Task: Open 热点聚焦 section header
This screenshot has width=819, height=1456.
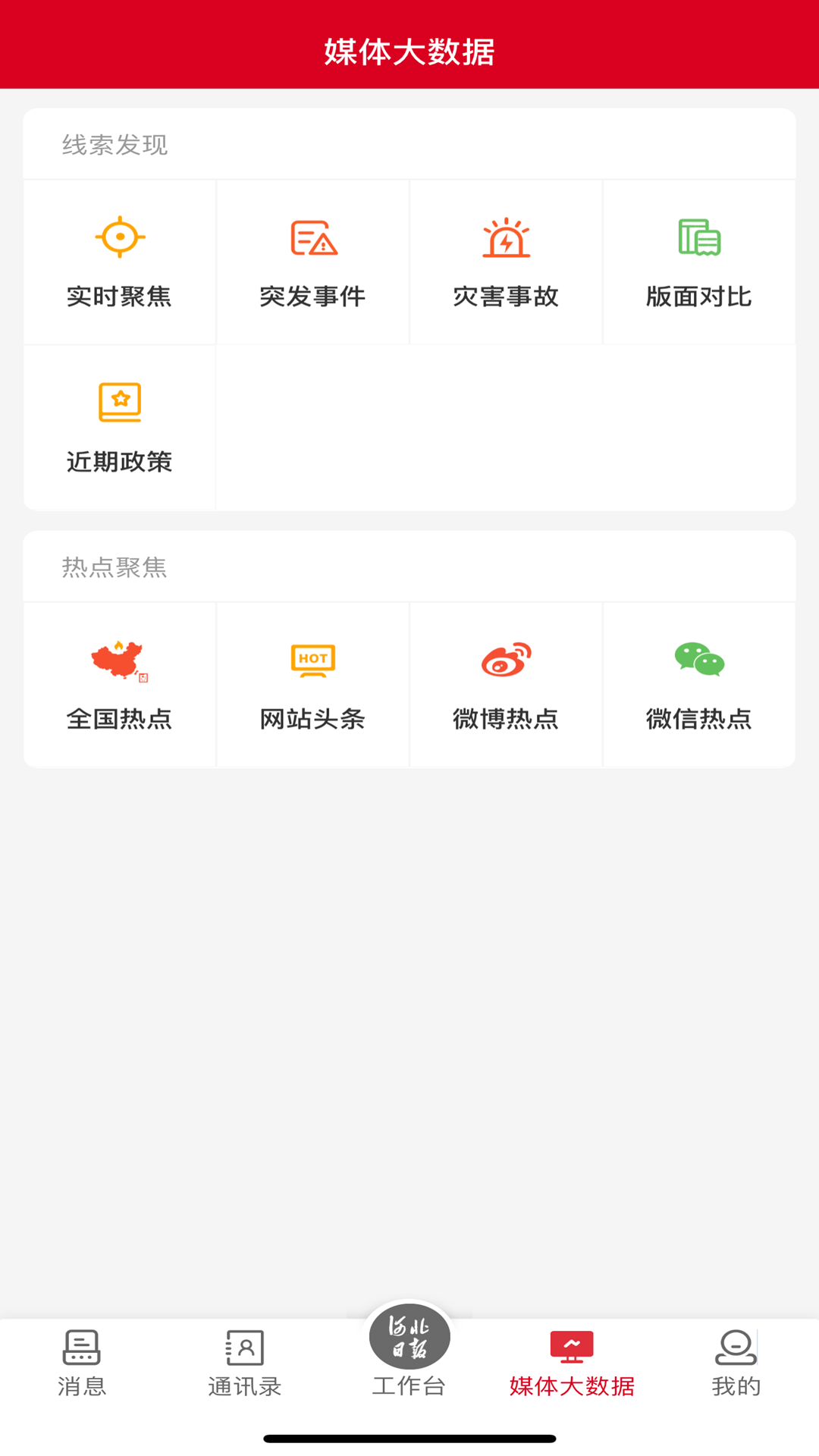Action: click(x=115, y=567)
